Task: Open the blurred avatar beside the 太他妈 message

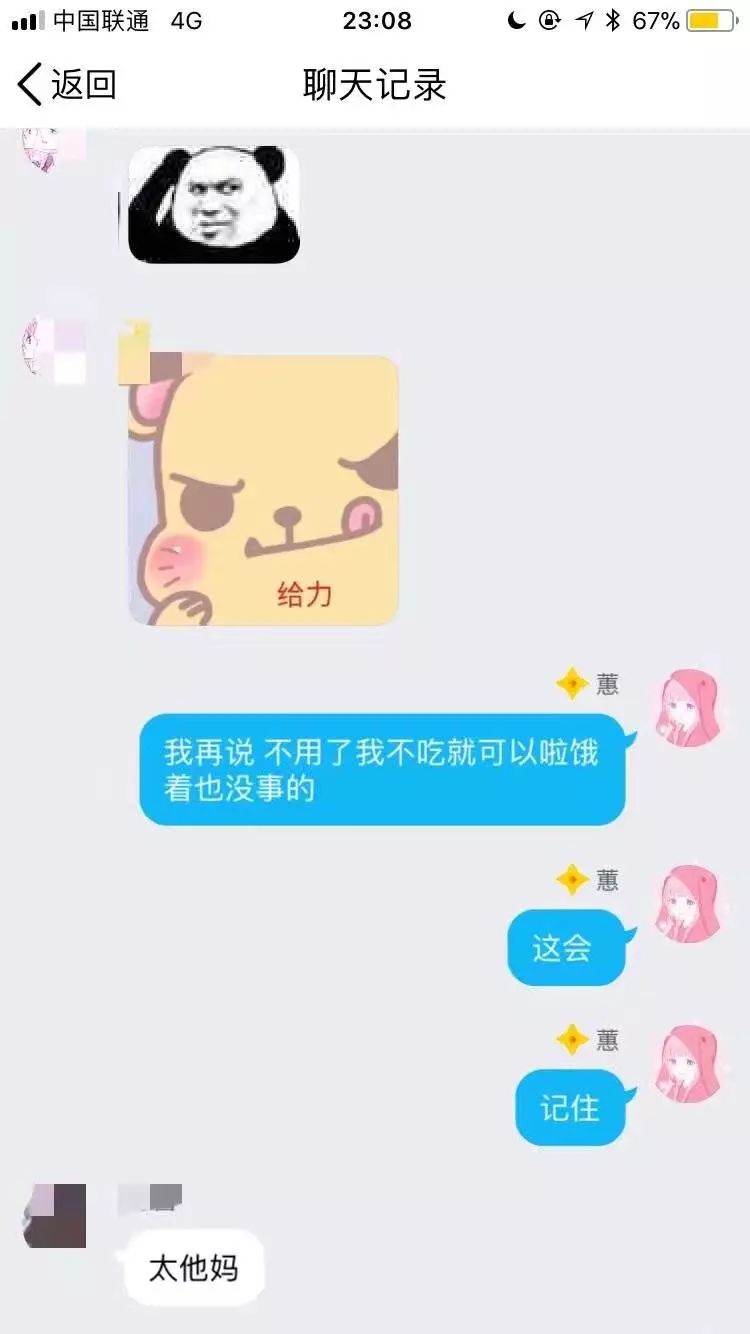Action: 54,1215
